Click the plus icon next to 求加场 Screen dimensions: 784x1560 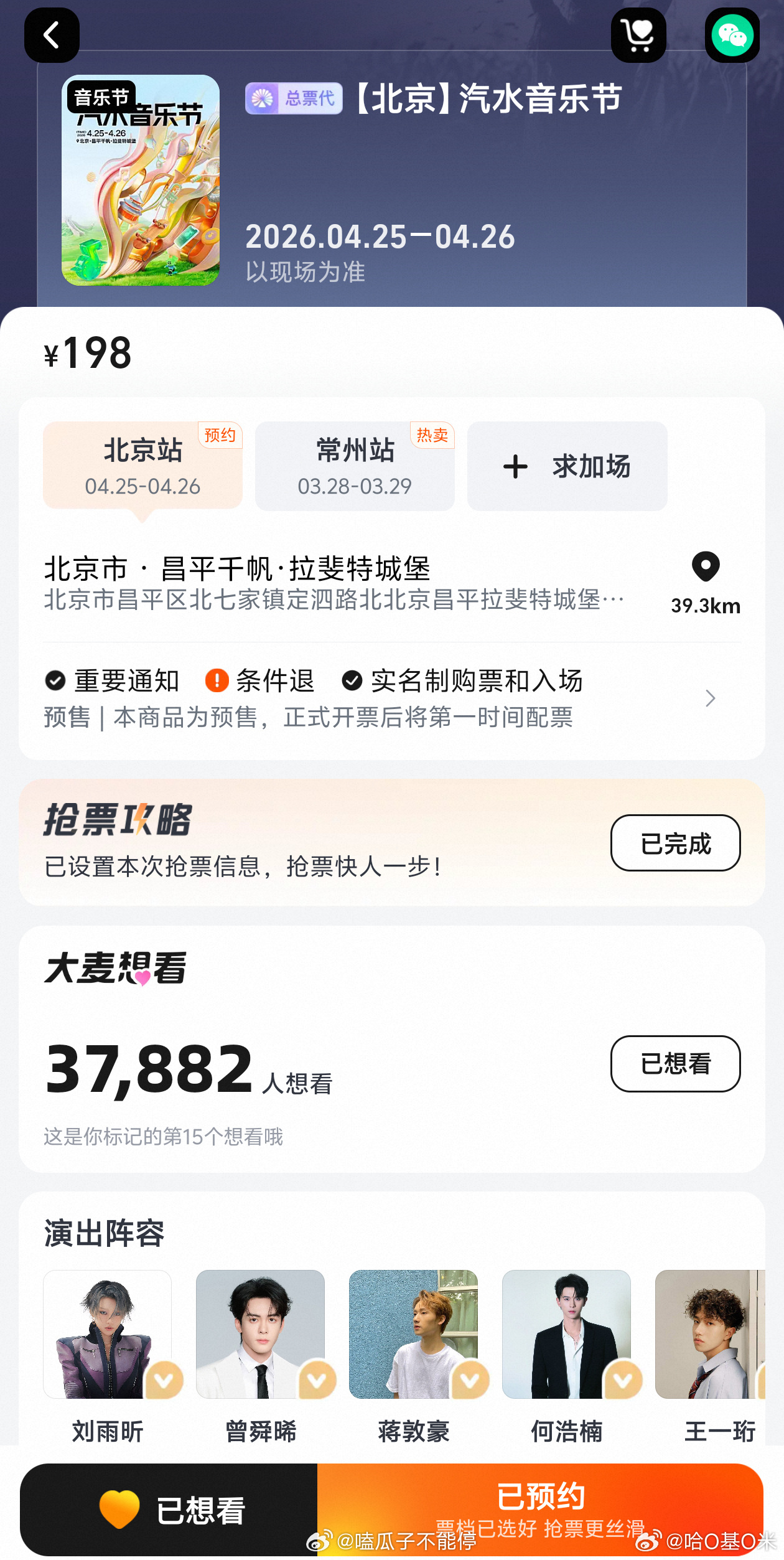tap(515, 466)
